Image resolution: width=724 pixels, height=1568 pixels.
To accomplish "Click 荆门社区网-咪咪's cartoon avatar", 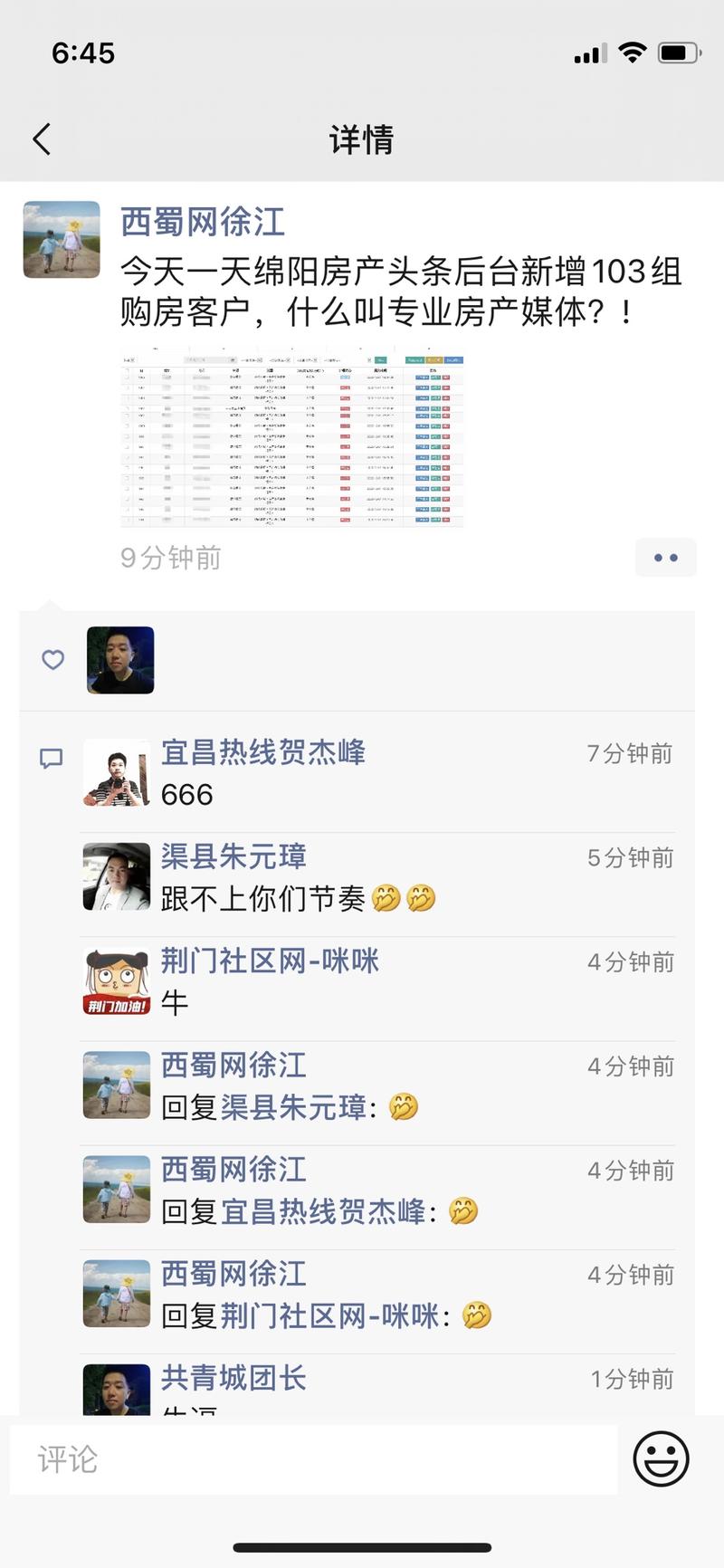I will pos(116,981).
